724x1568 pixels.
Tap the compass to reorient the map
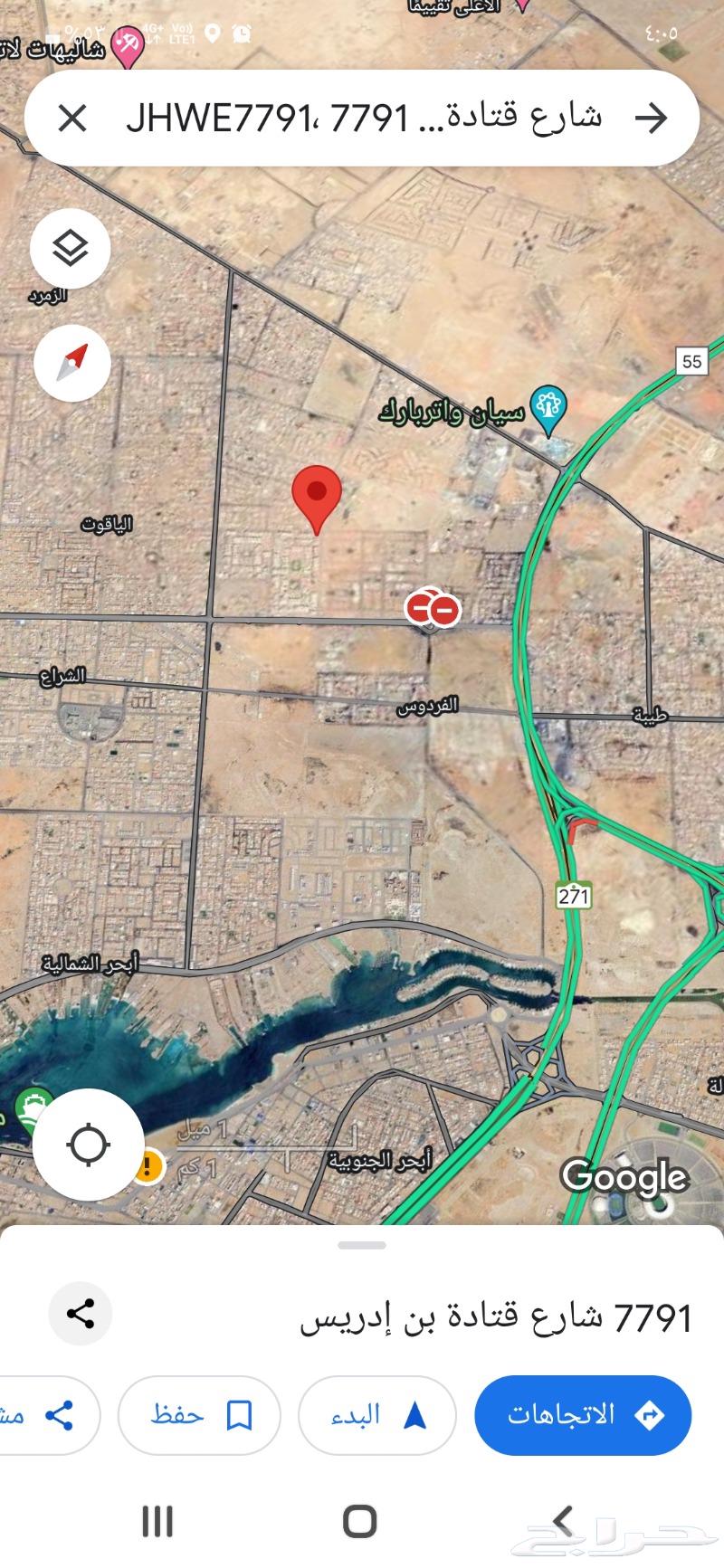pos(72,363)
